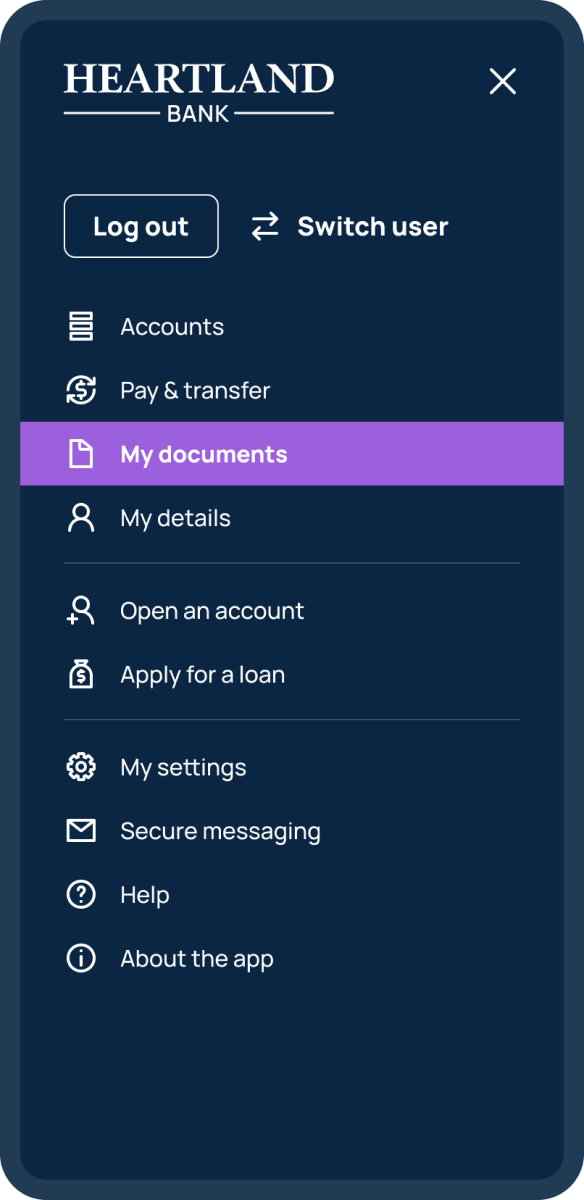This screenshot has width=584, height=1200.
Task: Open My details
Action: click(292, 518)
